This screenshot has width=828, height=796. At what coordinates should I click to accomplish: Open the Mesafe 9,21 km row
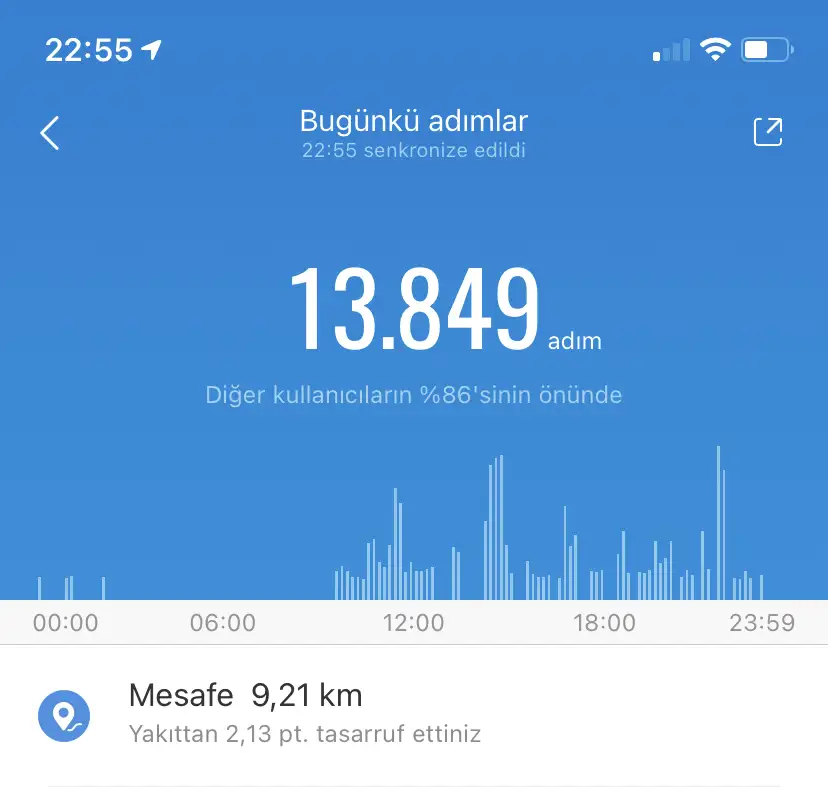coord(414,714)
